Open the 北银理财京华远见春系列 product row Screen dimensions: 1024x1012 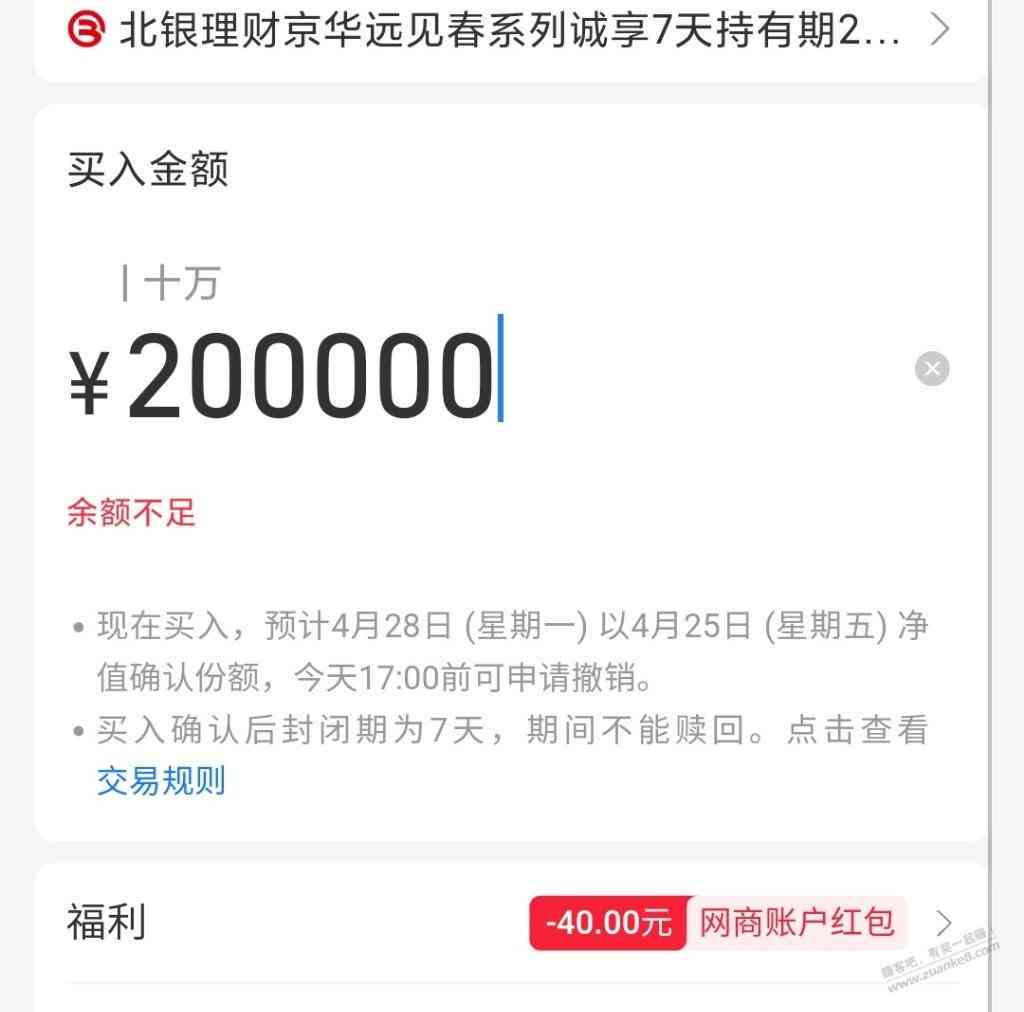(x=510, y=32)
